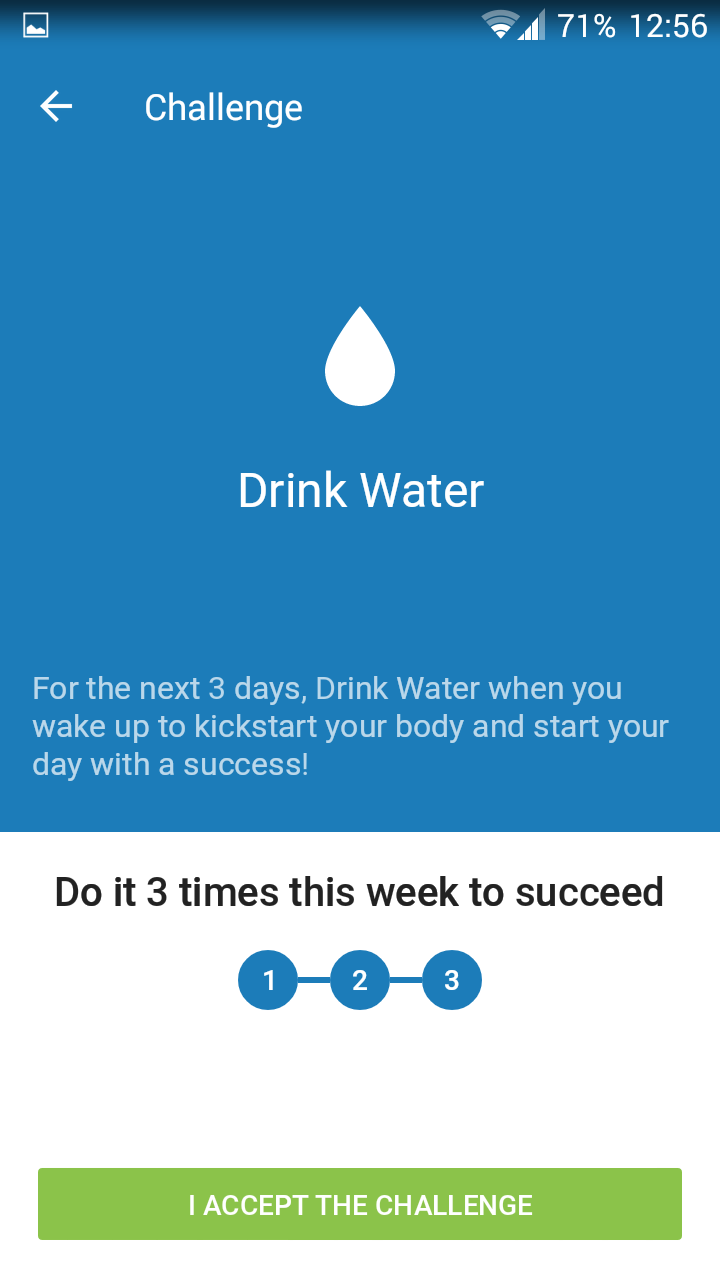This screenshot has height=1280, width=720.
Task: Accept the Drink Water challenge
Action: [x=360, y=1204]
